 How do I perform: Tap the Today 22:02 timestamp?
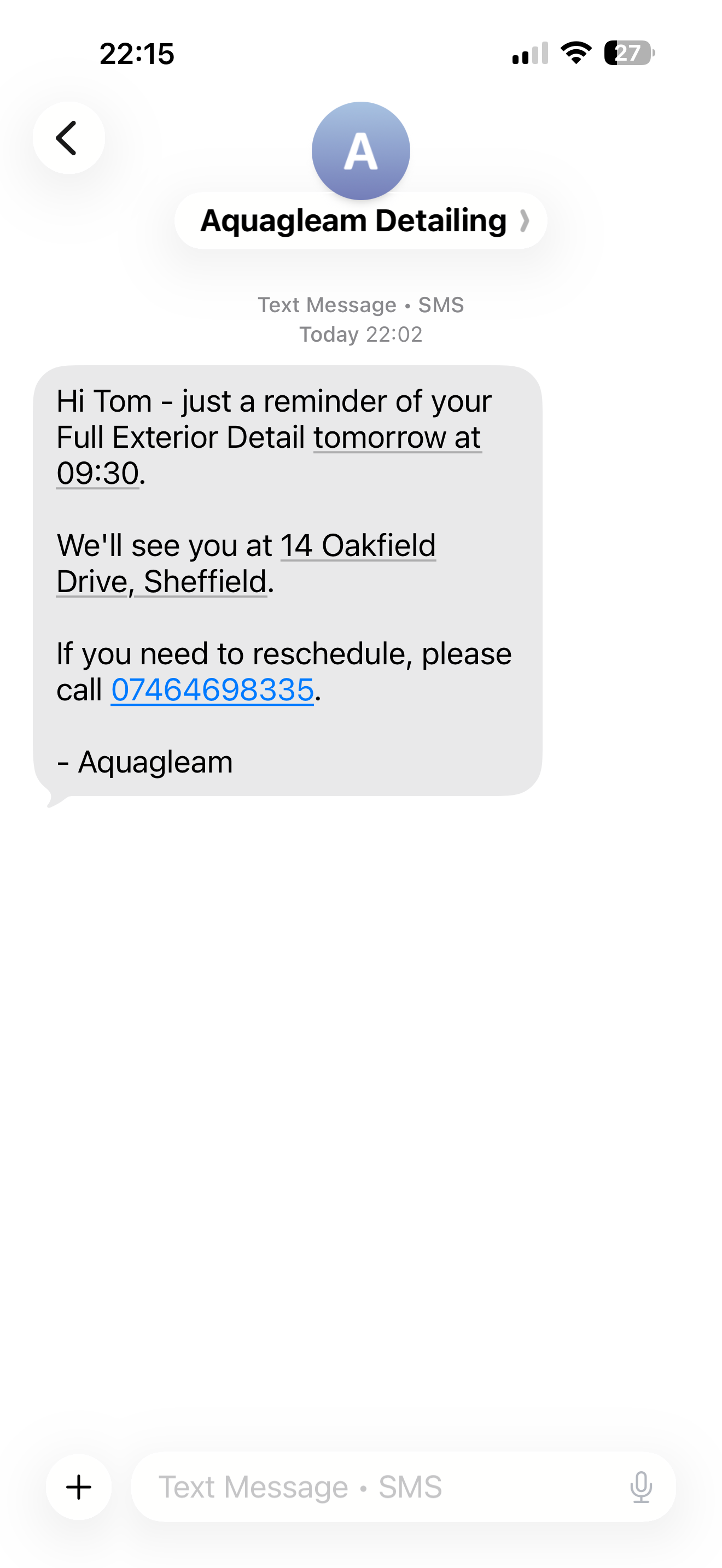pyautogui.click(x=360, y=334)
